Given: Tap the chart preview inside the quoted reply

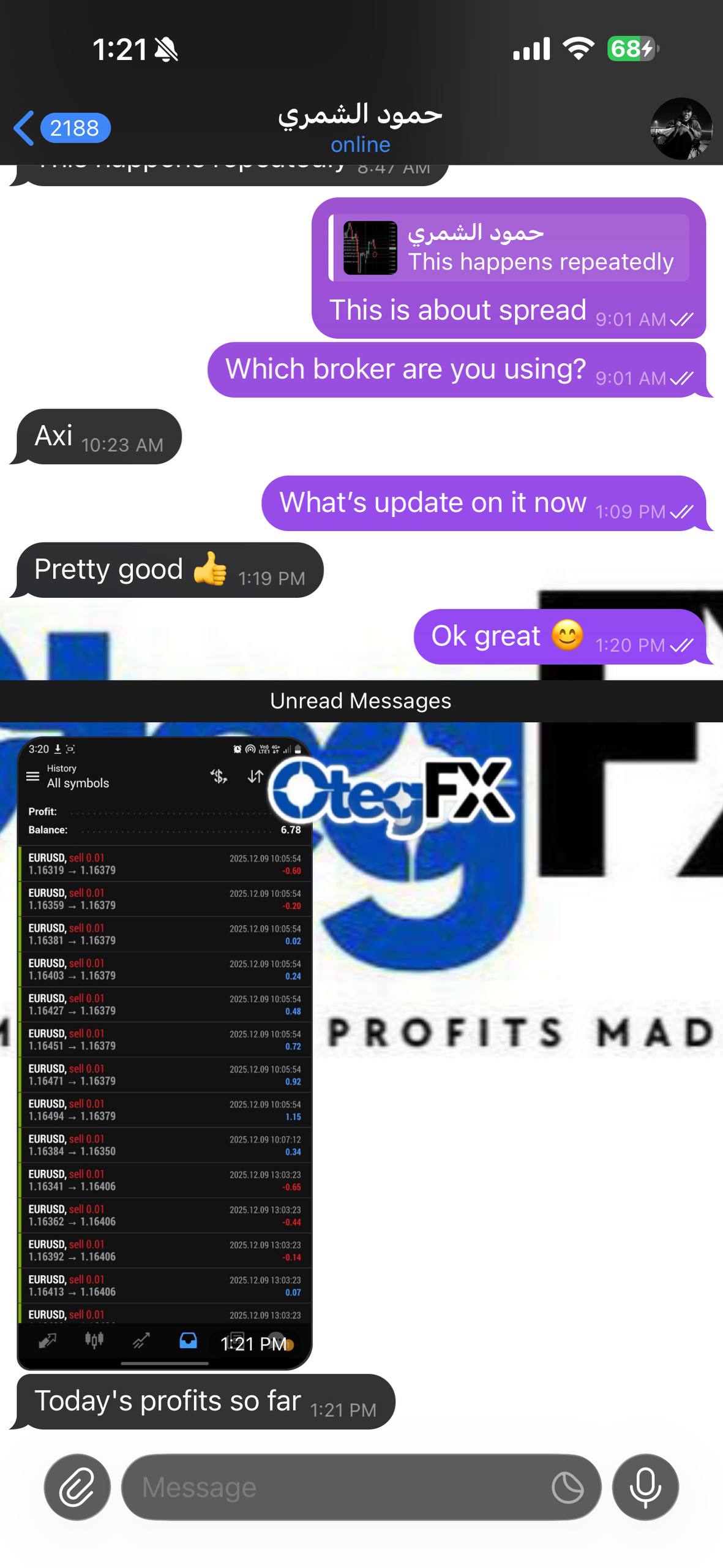Looking at the screenshot, I should [x=370, y=249].
